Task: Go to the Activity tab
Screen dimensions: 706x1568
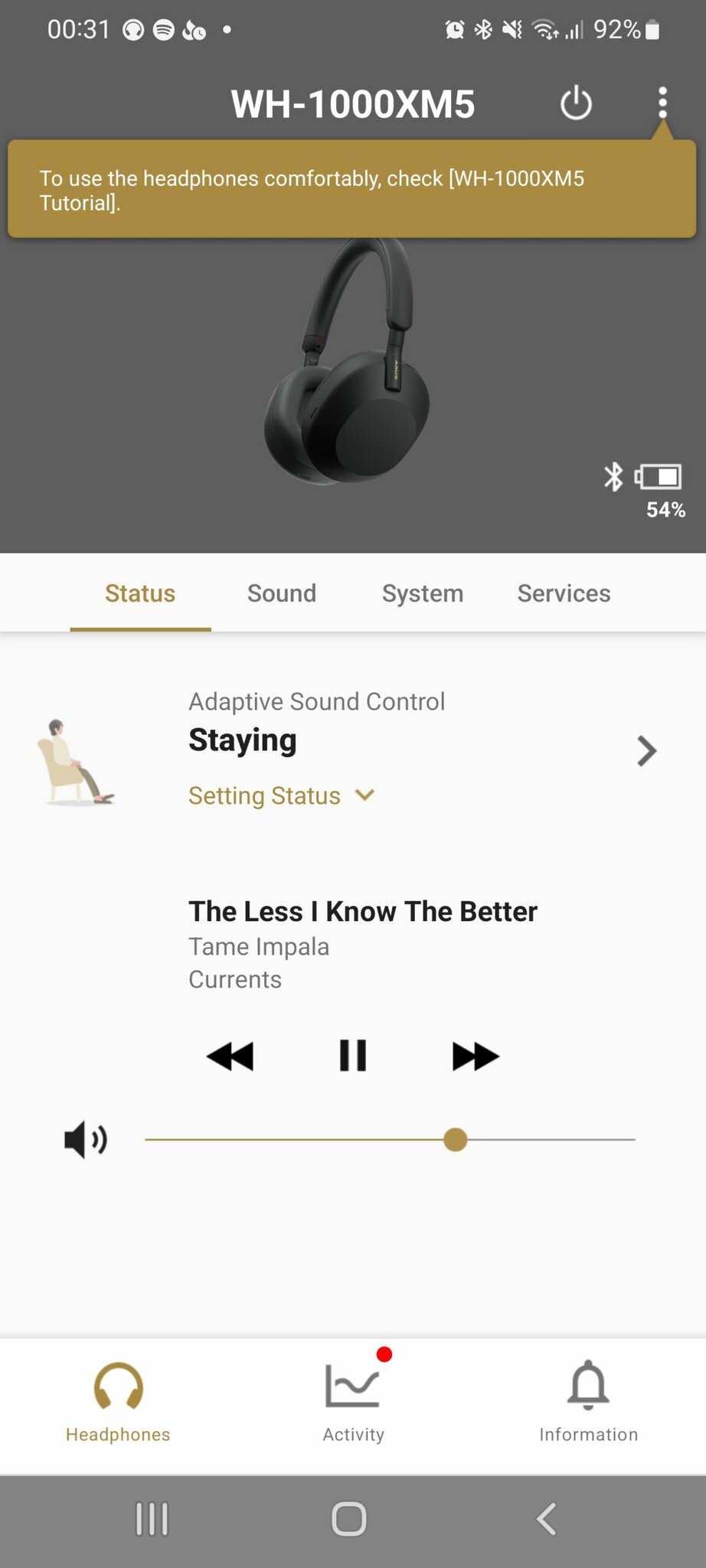Action: click(x=353, y=1403)
